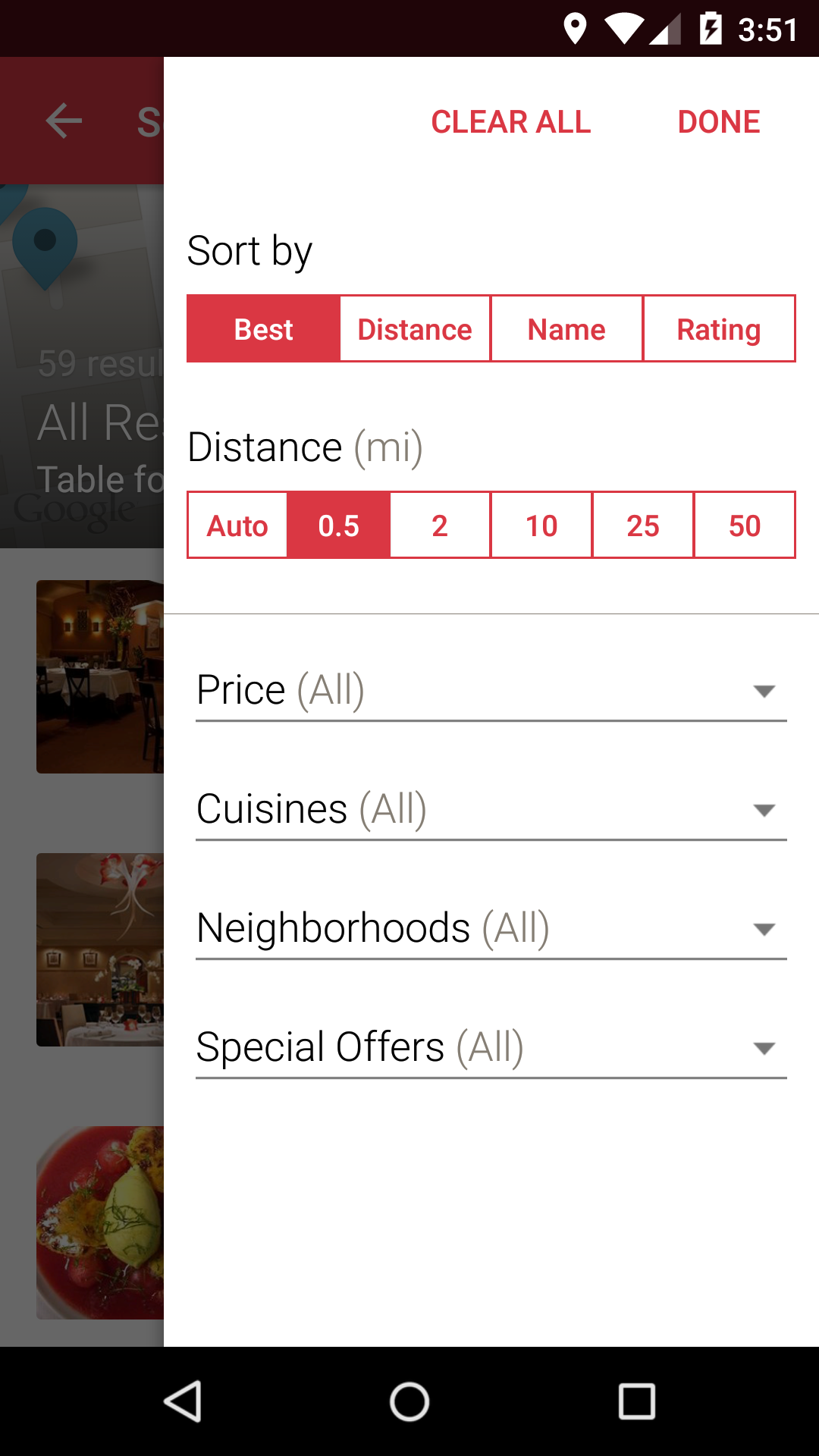Tap the Wi-Fi status icon

coord(626,27)
